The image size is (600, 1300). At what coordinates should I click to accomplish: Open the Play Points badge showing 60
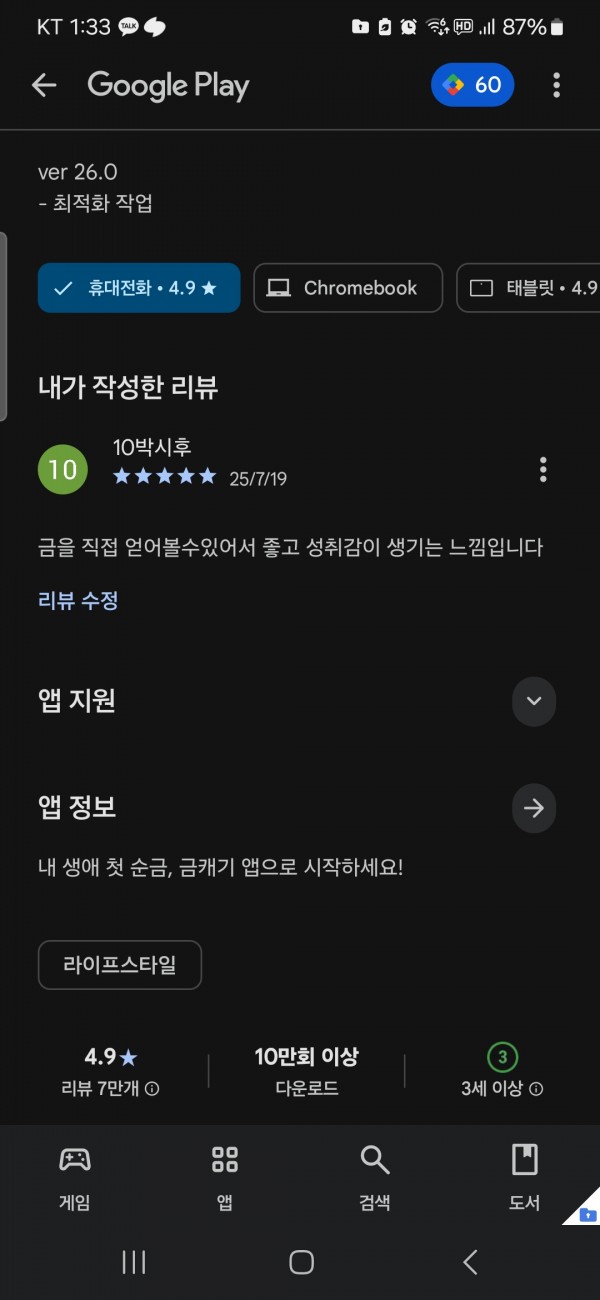click(x=473, y=85)
